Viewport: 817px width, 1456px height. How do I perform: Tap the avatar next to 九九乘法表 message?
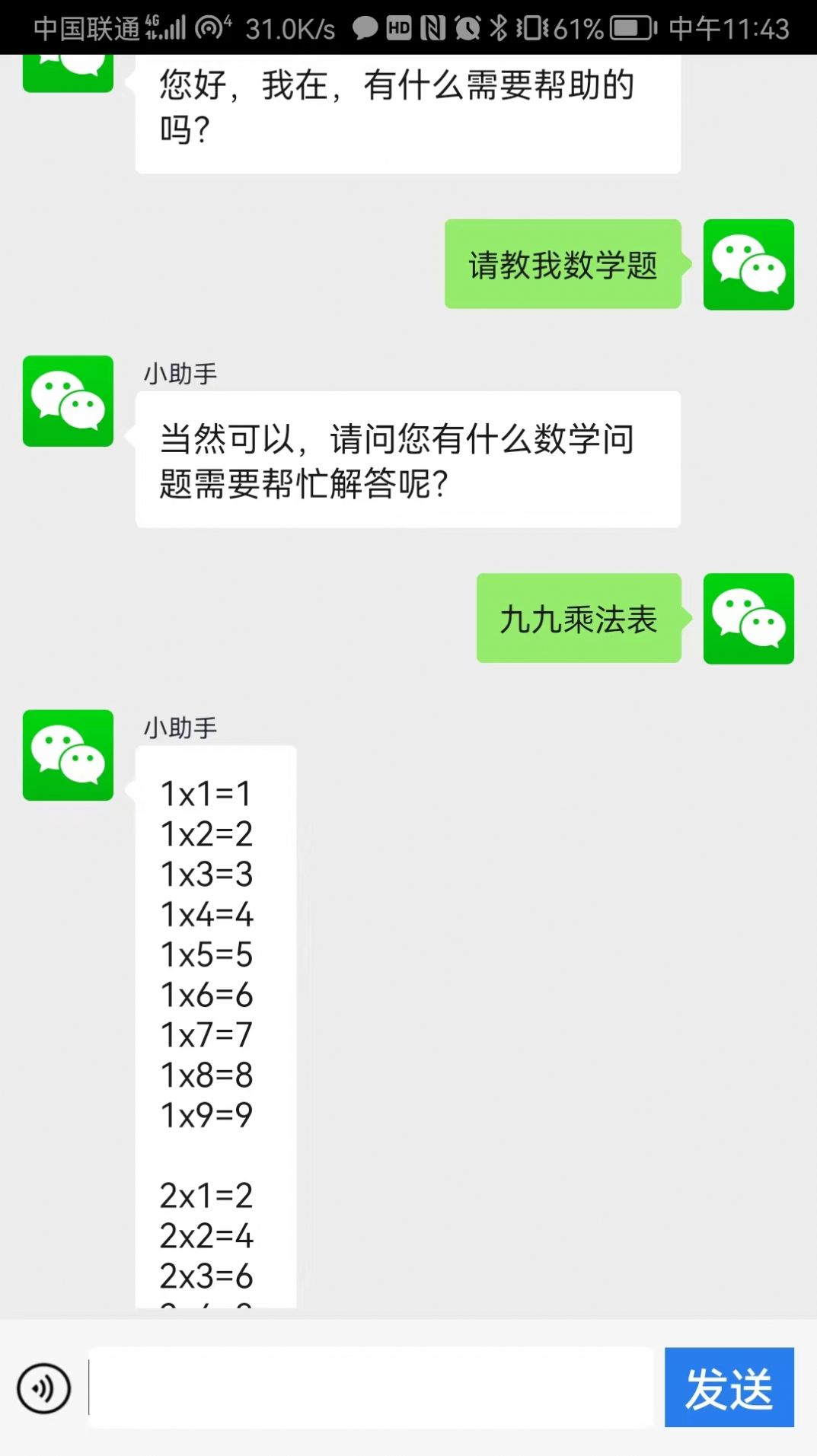[748, 619]
